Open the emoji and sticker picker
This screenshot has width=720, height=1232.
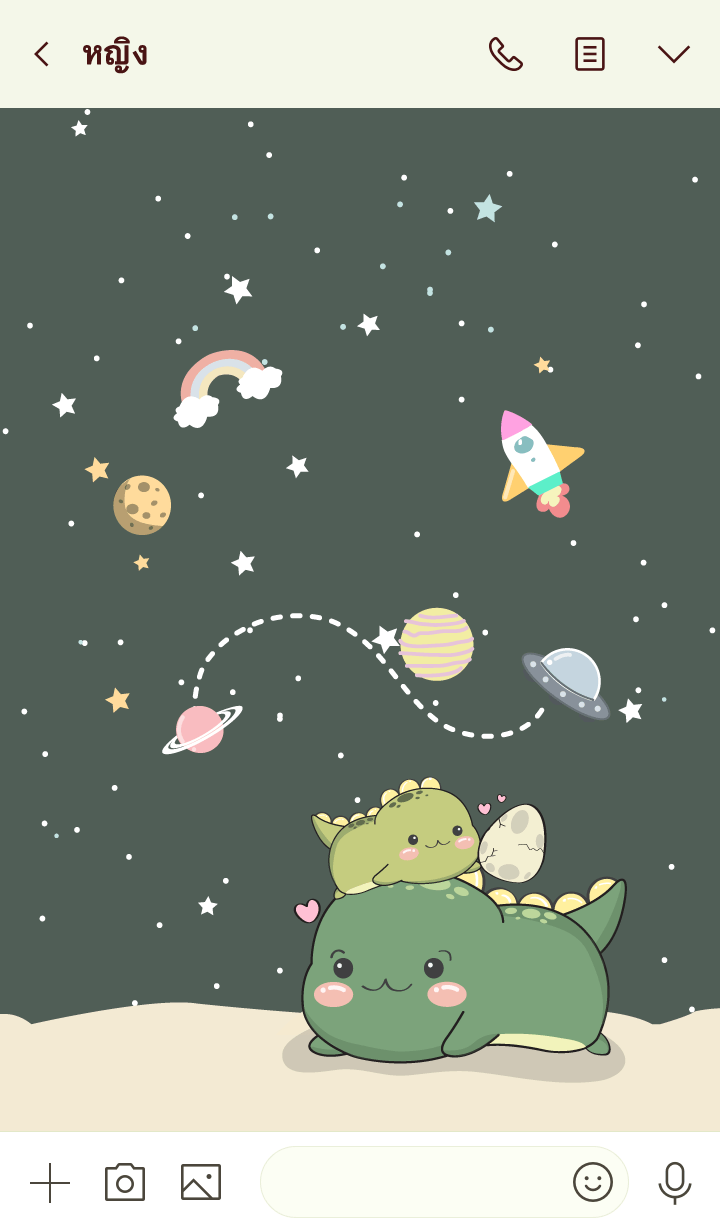coord(592,1182)
